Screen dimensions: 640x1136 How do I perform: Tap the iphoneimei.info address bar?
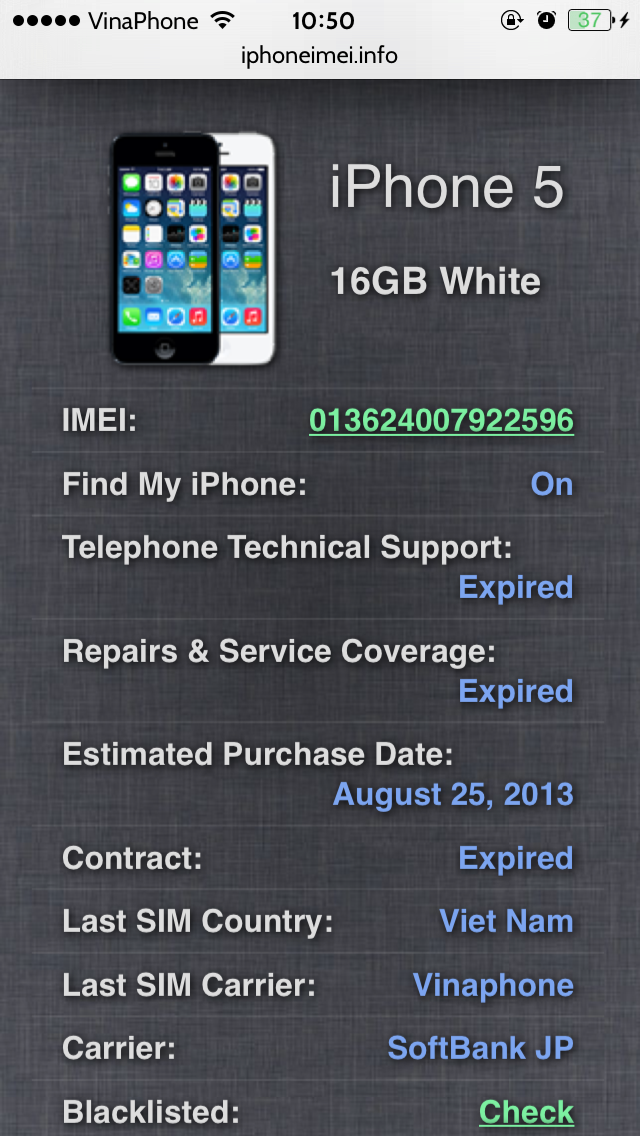(x=320, y=56)
